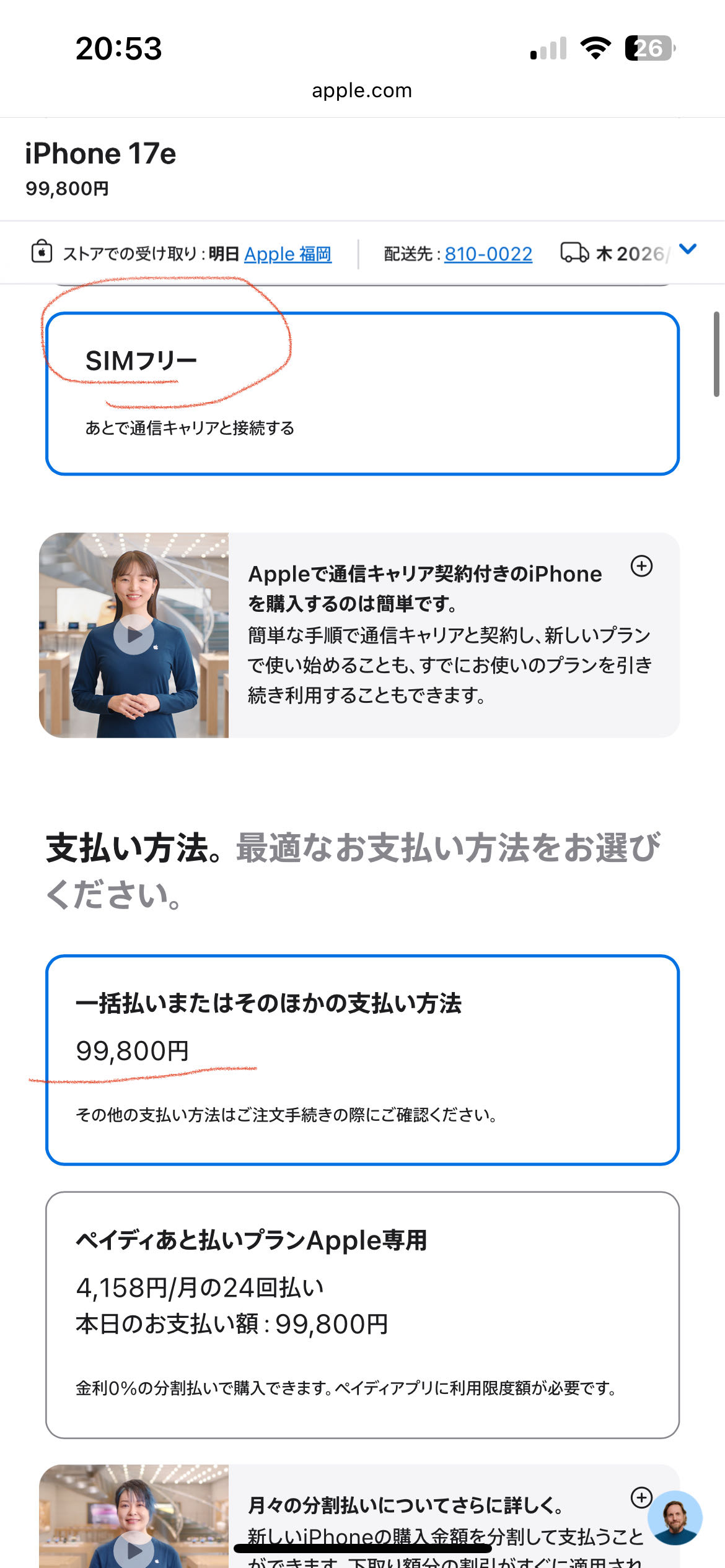Open chat with the Apple specialist
This screenshot has width=725, height=1568.
675,1517
